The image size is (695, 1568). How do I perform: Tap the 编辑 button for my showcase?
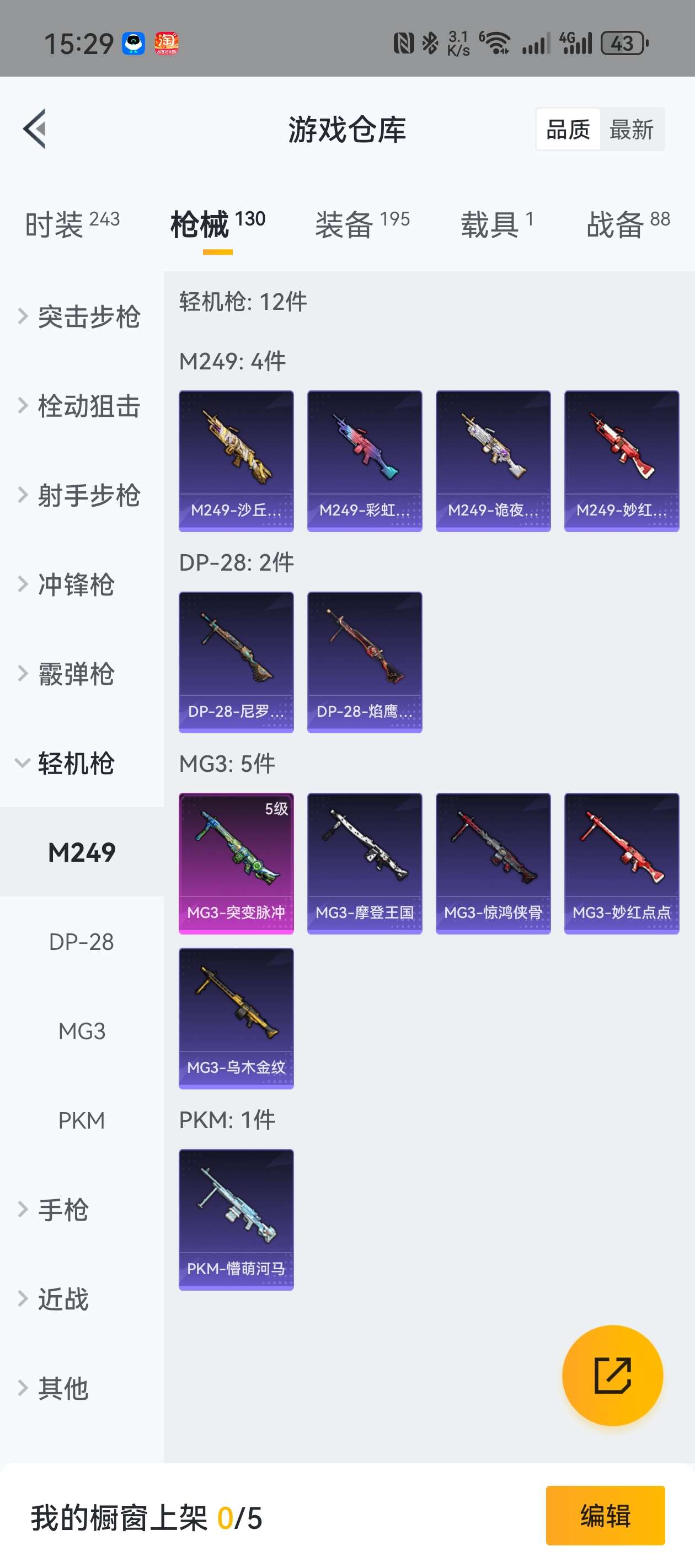pos(605,1515)
